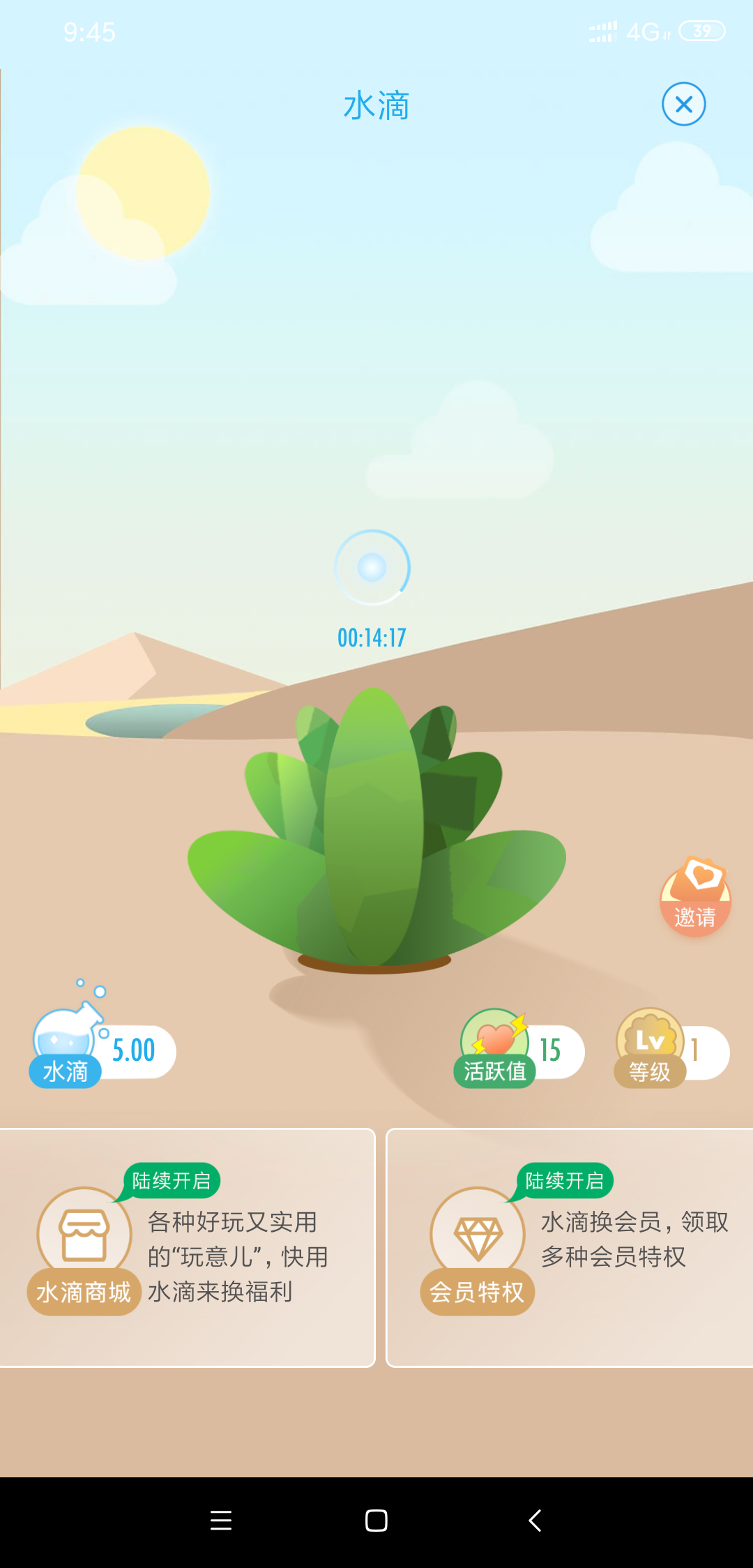Go back with the system back button

(535, 1521)
